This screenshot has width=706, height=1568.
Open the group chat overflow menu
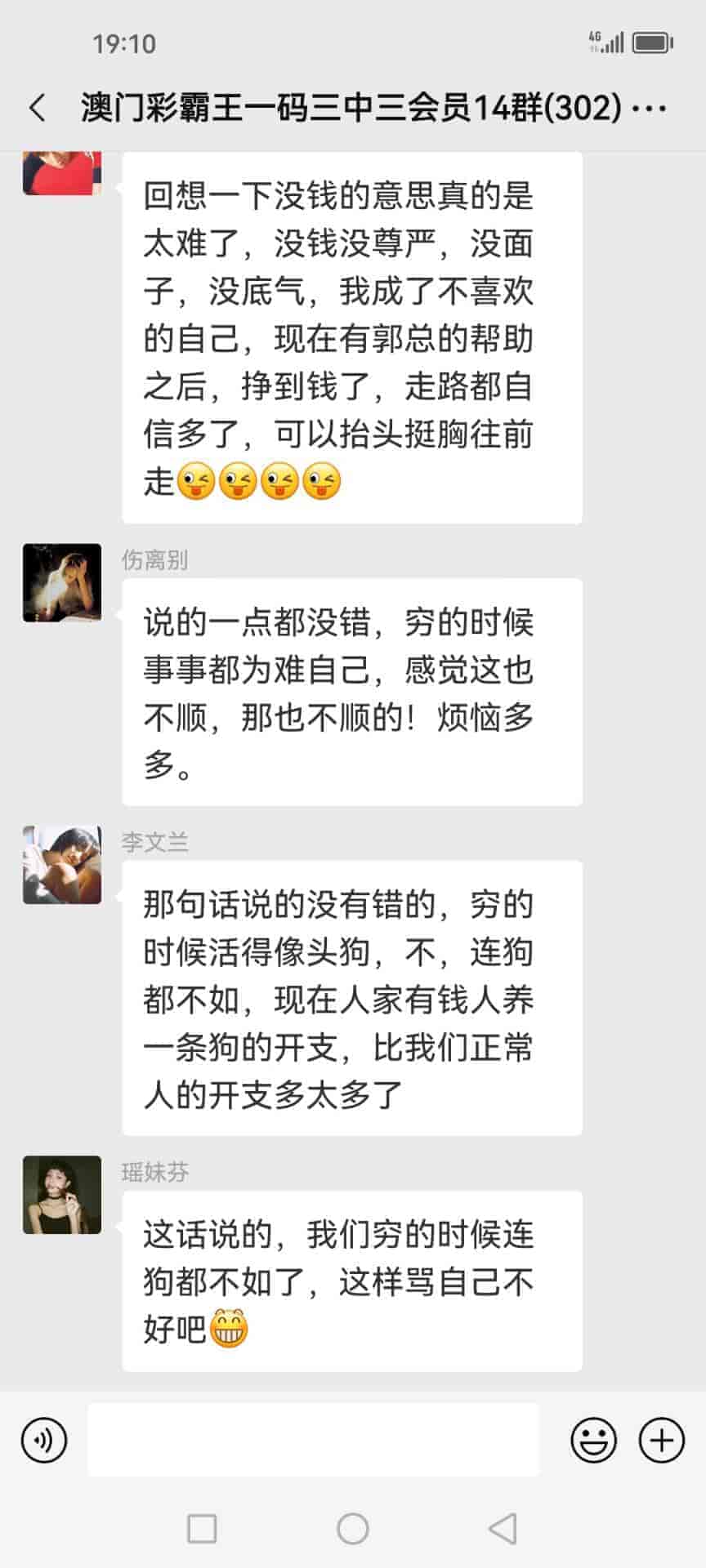click(650, 108)
